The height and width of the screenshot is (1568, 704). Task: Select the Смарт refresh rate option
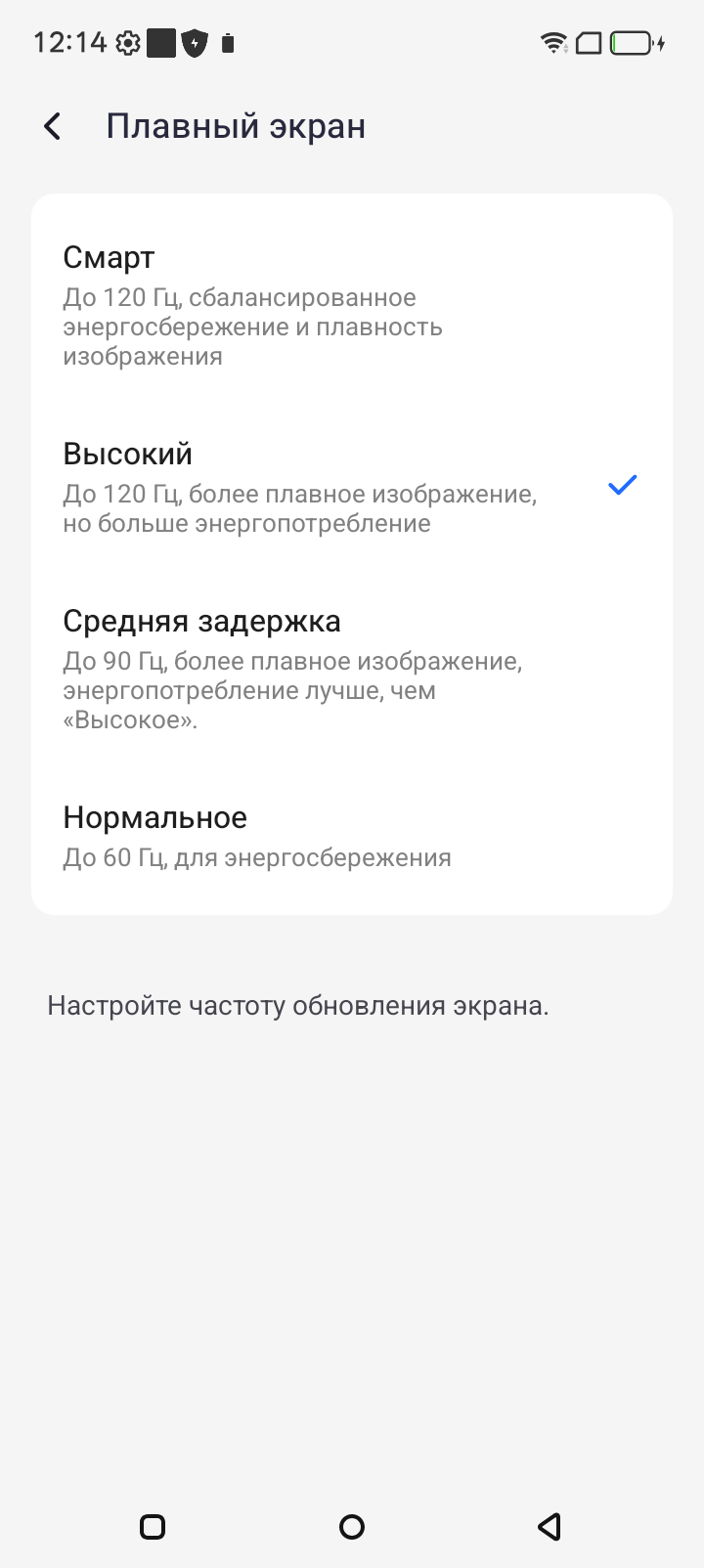click(351, 305)
